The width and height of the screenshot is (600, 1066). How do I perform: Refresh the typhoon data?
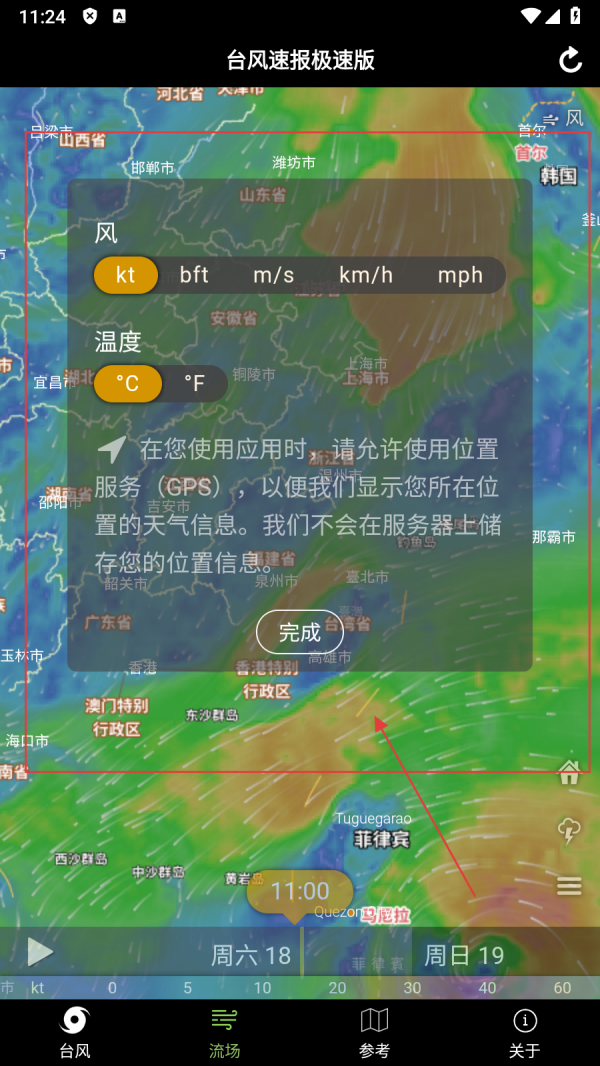tap(570, 60)
